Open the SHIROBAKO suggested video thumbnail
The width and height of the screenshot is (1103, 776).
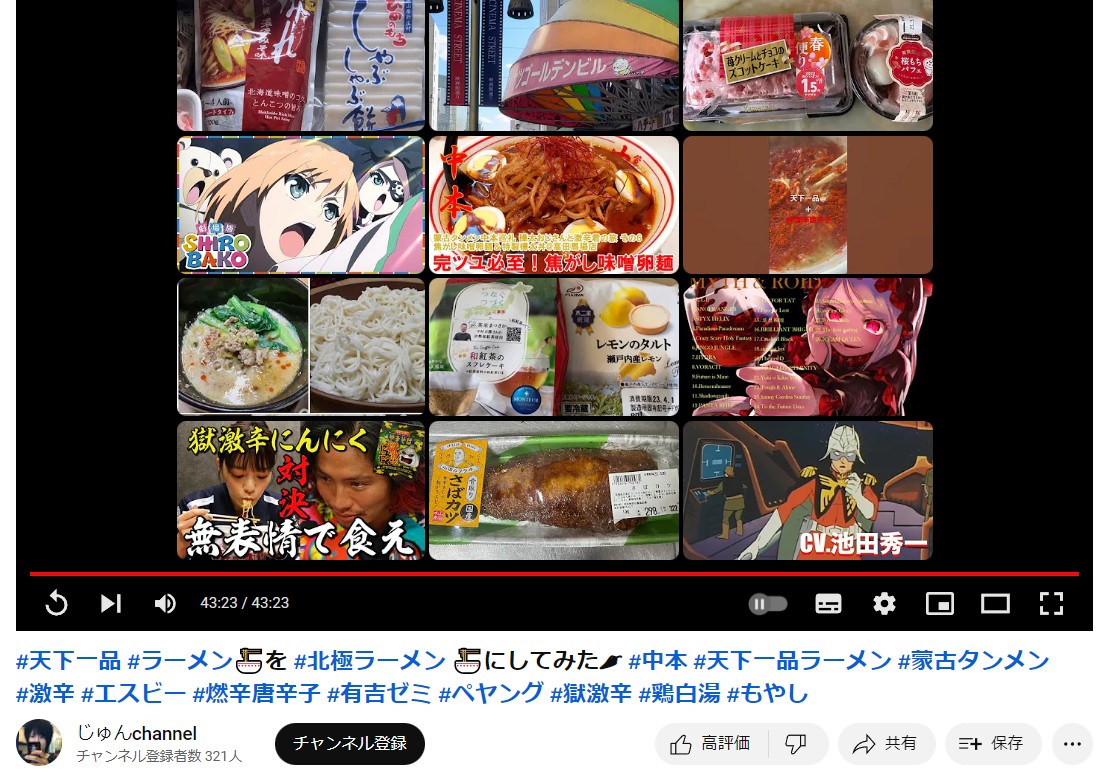click(301, 205)
